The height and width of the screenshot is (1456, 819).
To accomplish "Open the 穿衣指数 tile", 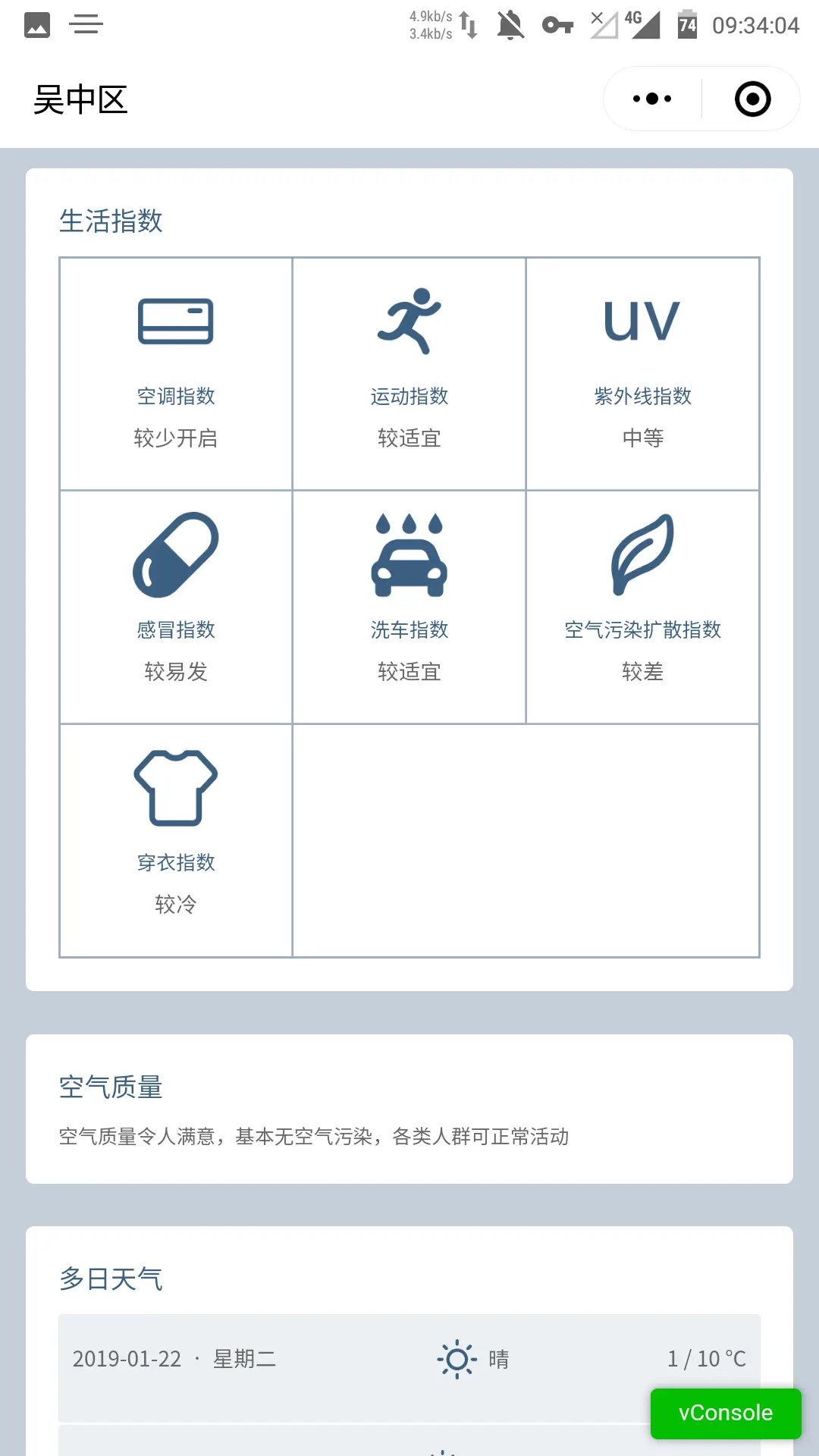I will coord(176,840).
